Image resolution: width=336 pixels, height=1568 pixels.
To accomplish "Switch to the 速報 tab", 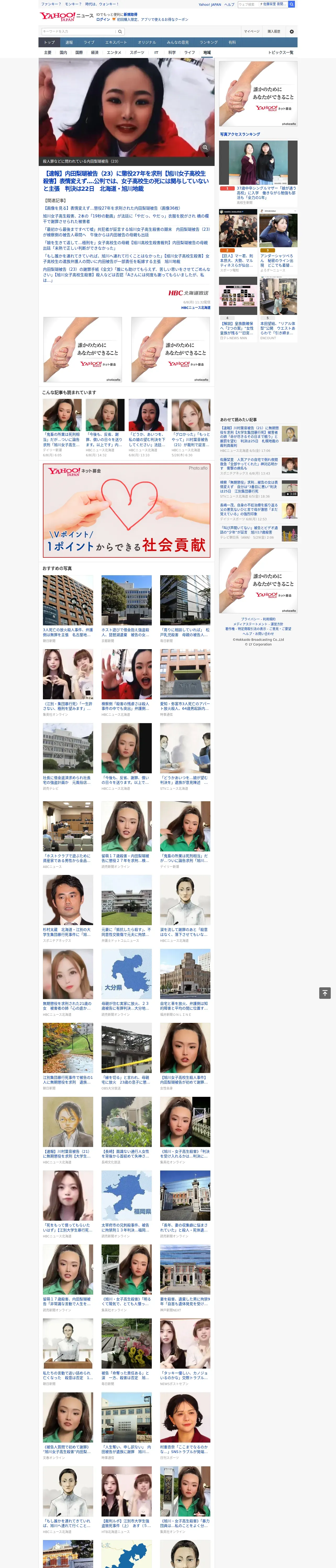I will [69, 42].
